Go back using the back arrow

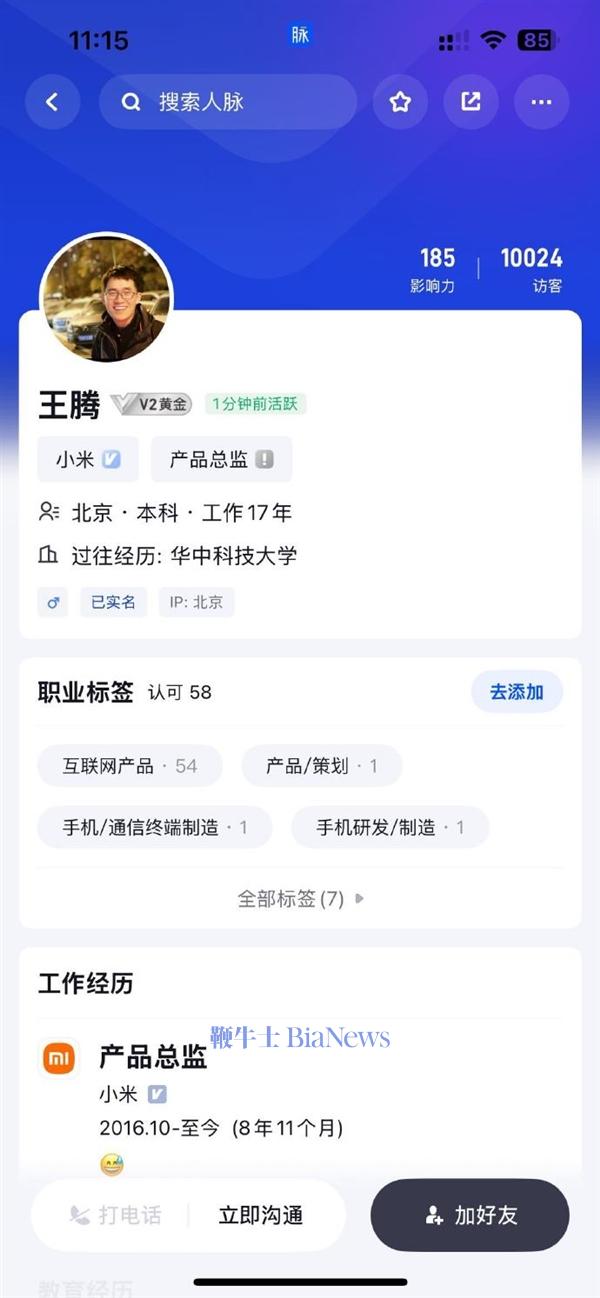click(x=52, y=102)
